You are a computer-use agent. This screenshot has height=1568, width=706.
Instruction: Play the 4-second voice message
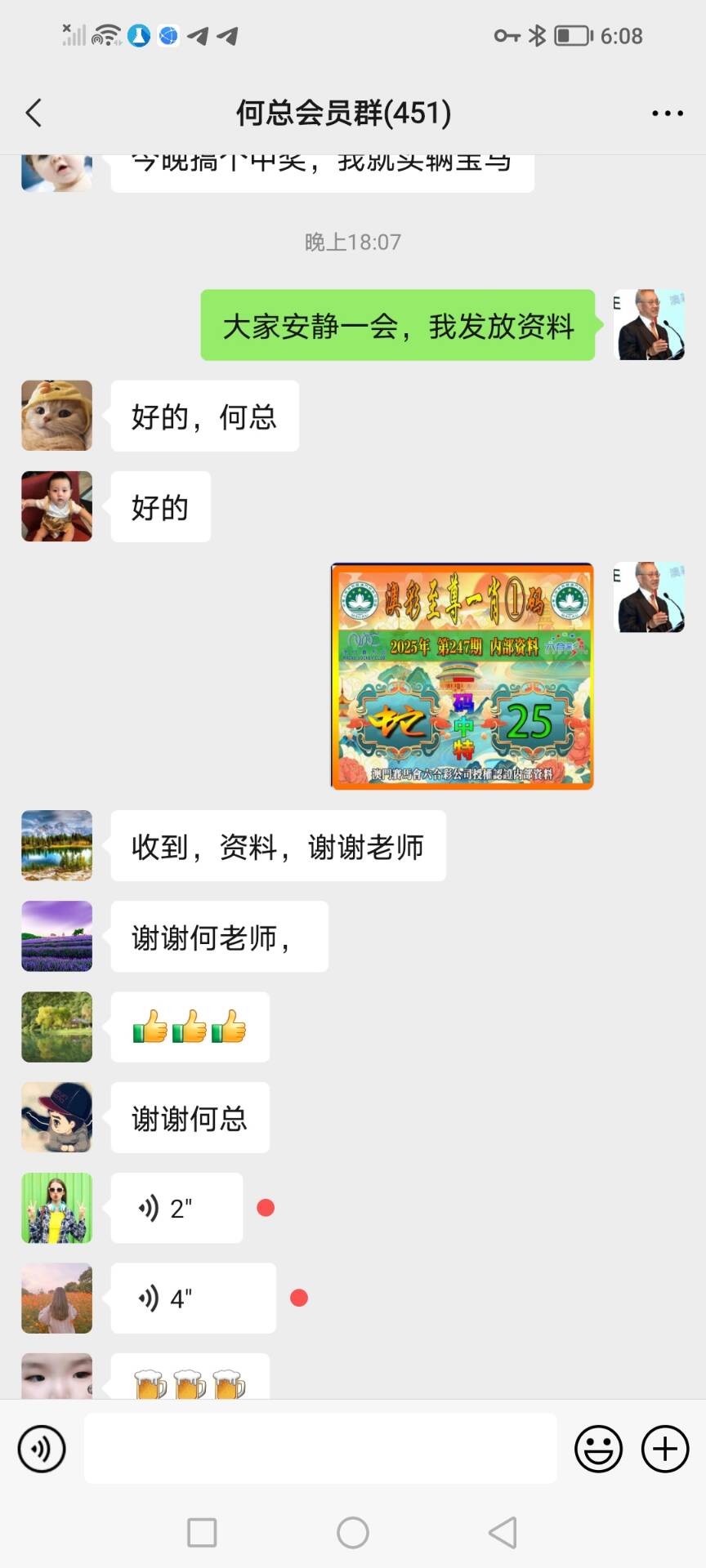(x=193, y=1298)
